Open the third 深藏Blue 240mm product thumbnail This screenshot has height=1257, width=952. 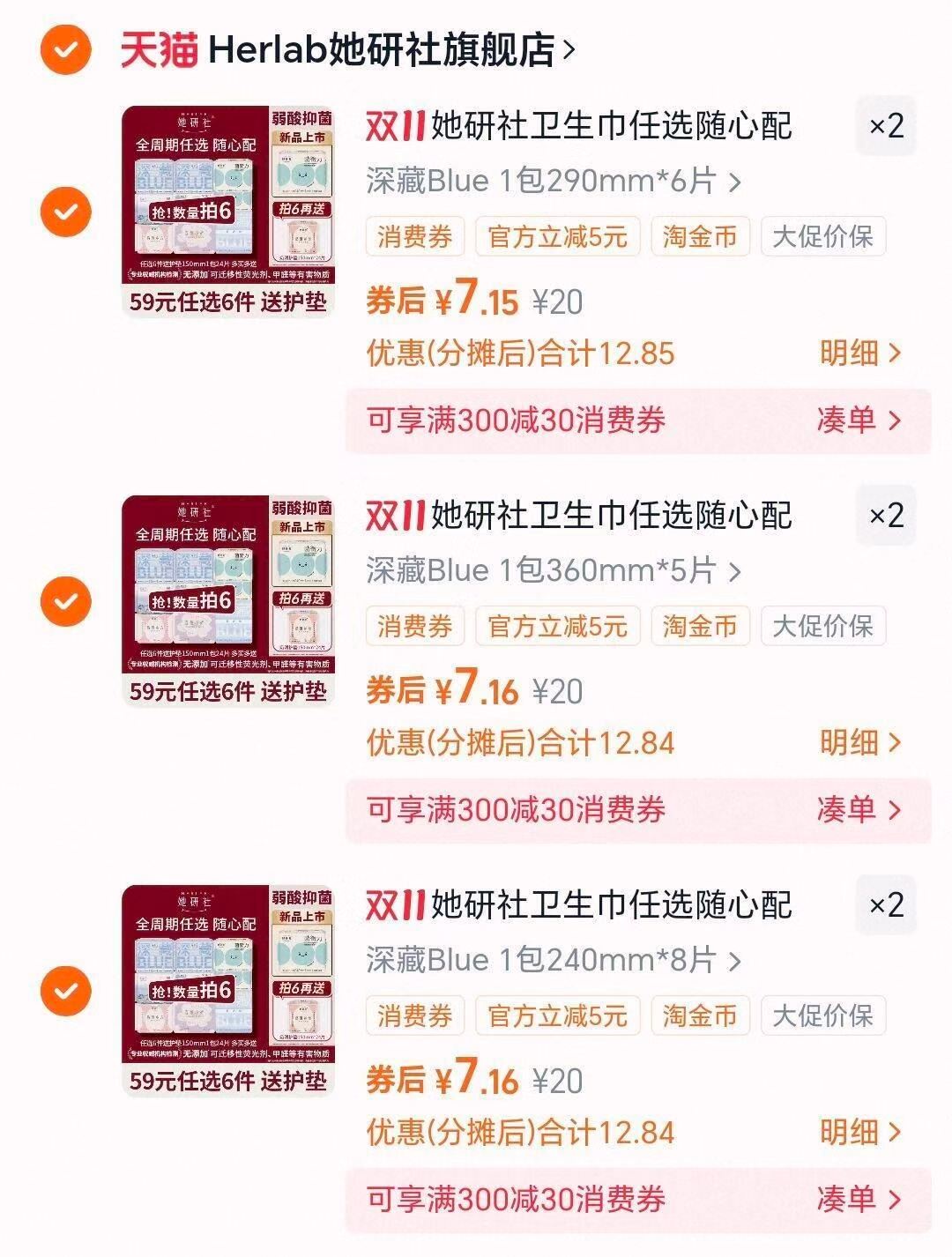227,992
